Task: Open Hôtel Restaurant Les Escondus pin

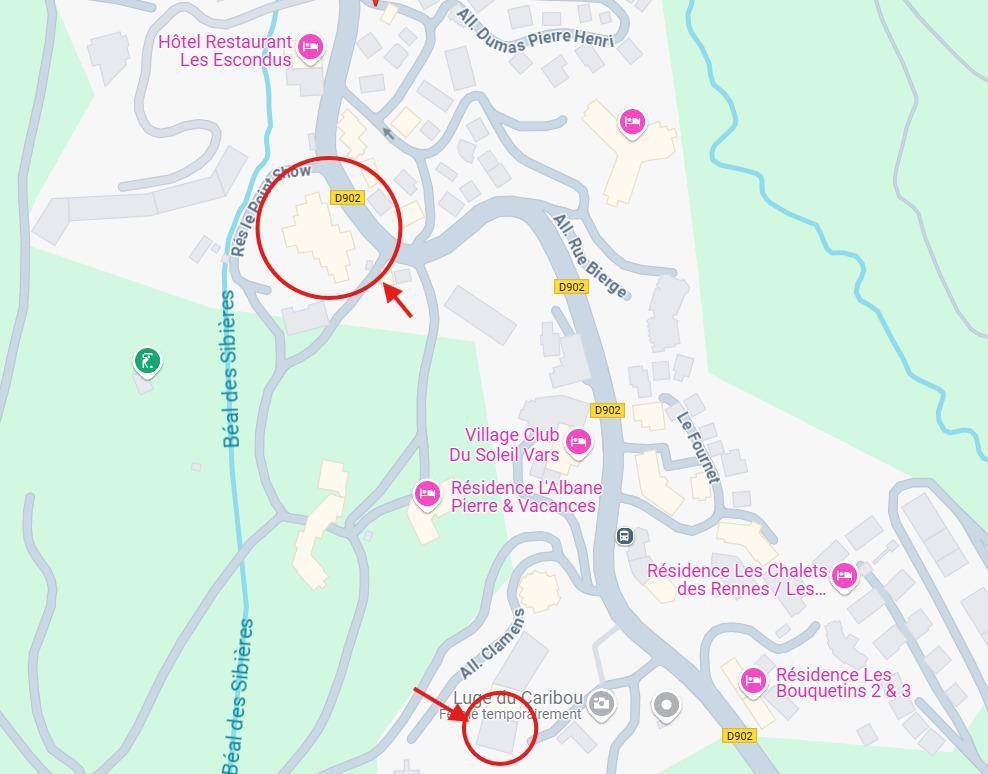Action: 310,46
